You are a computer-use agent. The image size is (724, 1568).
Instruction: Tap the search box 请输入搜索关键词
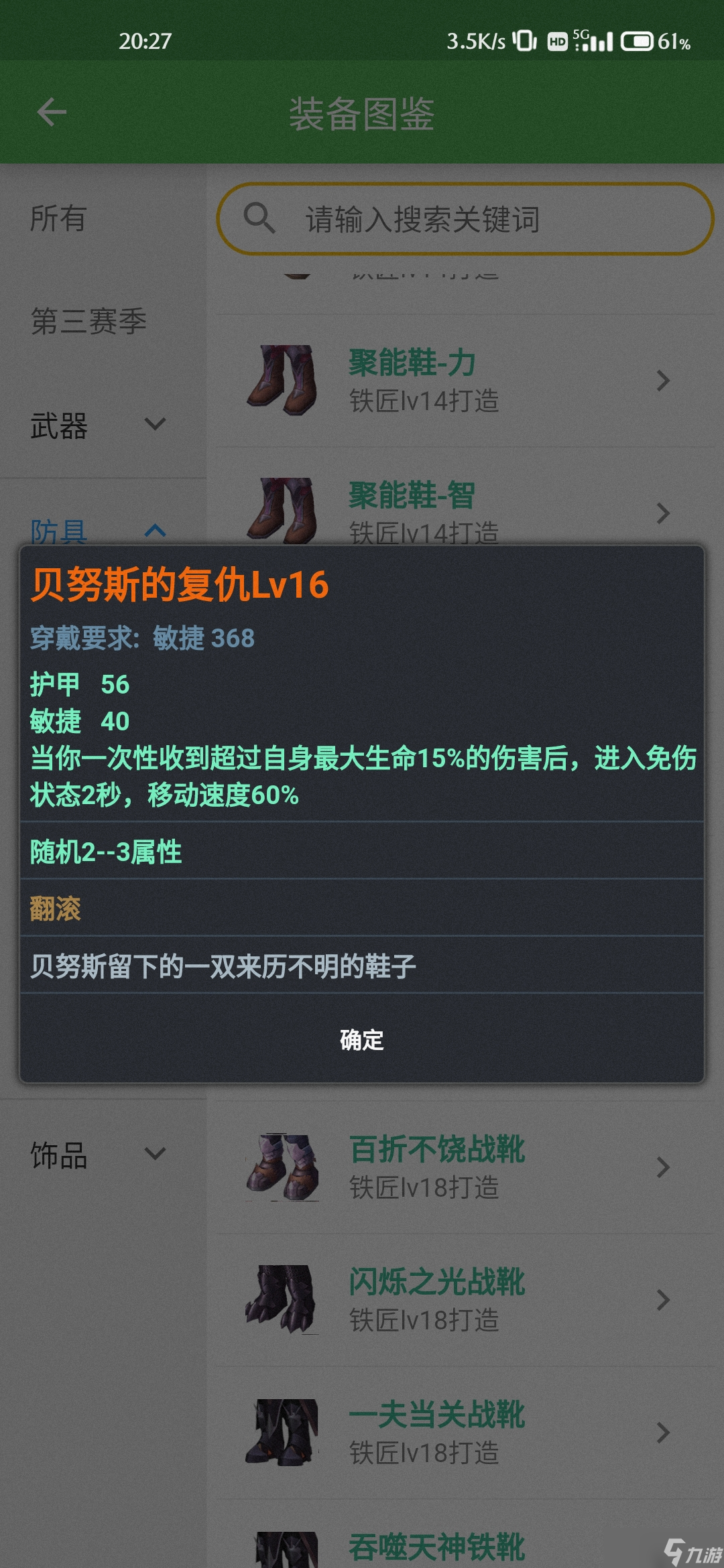click(x=465, y=219)
